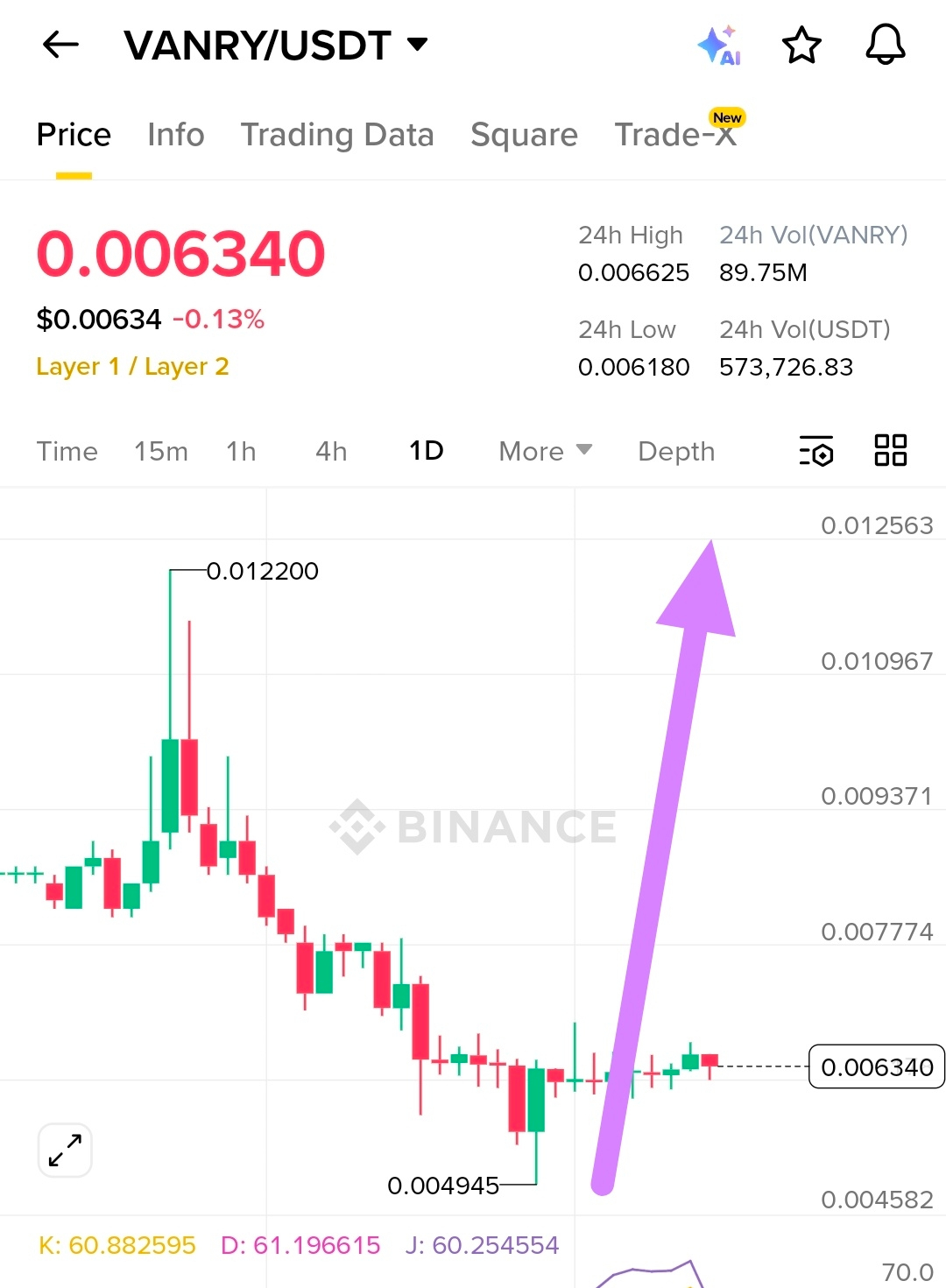
Task: Go back using the top arrow
Action: click(60, 45)
